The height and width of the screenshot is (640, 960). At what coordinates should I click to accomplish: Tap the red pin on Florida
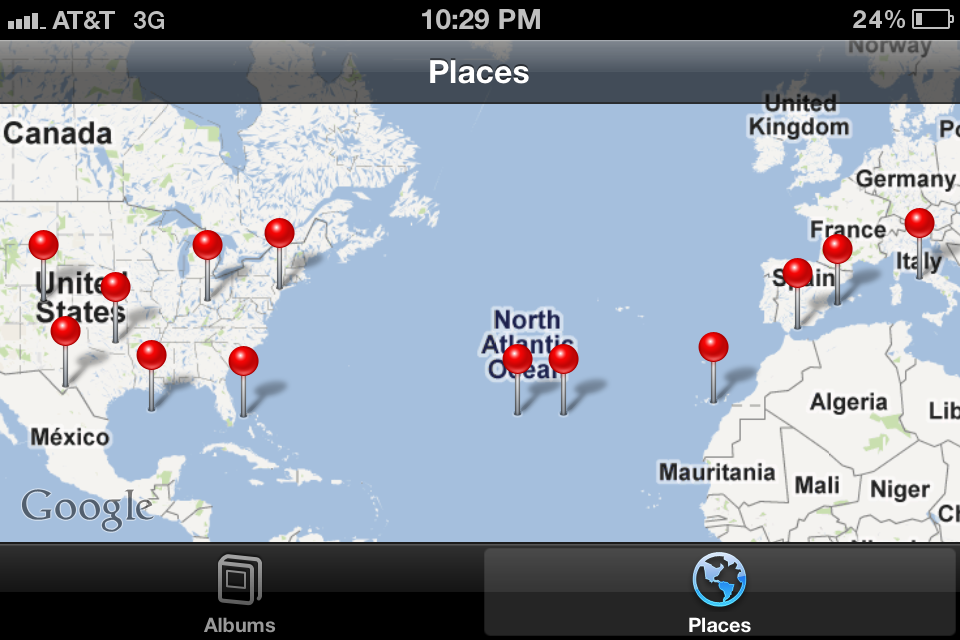click(243, 361)
